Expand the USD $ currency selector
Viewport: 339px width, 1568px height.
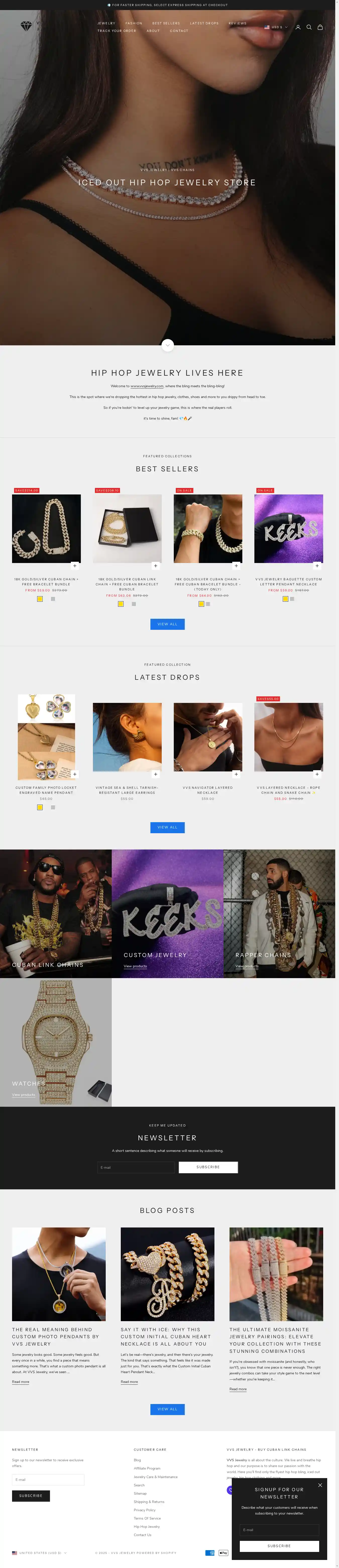click(276, 27)
